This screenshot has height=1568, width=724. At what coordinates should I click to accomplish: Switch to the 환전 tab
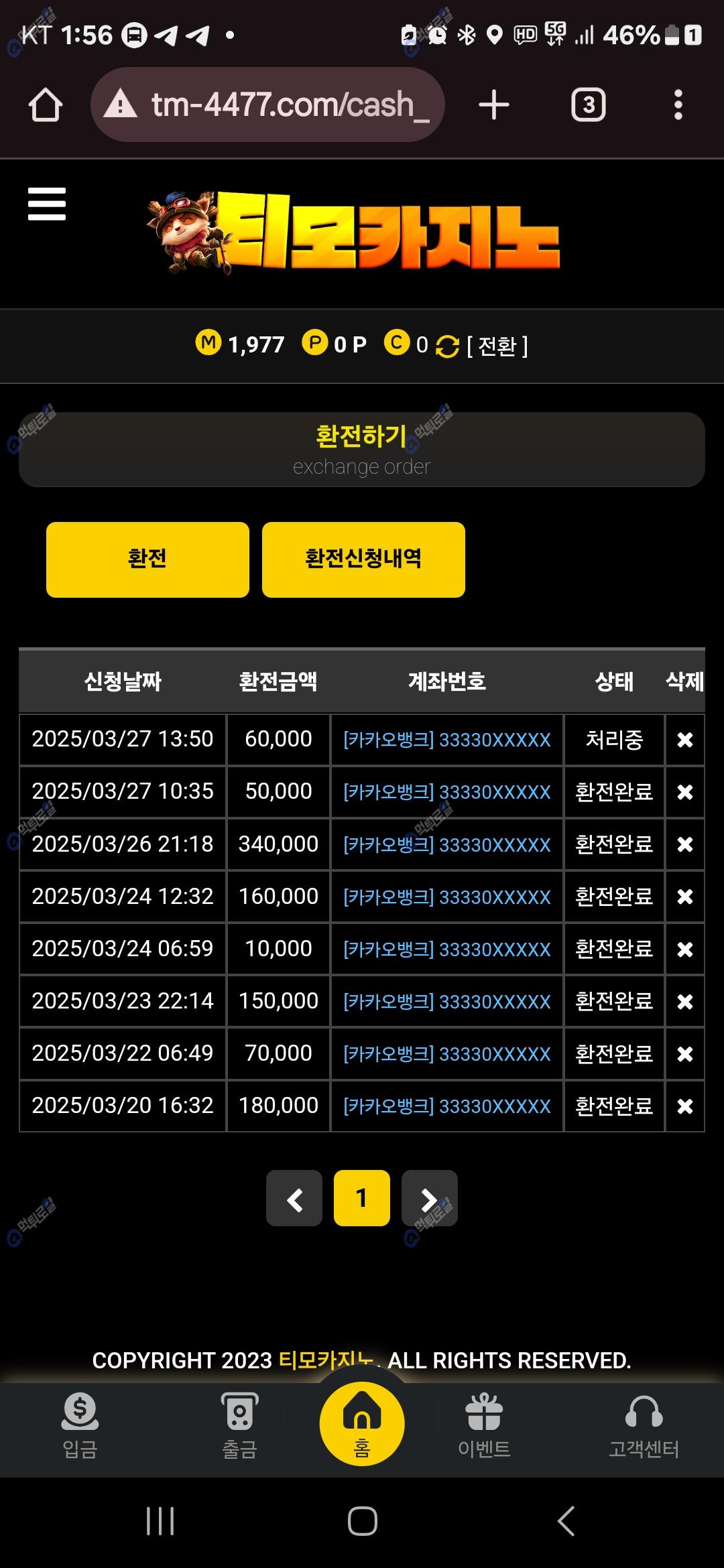[147, 560]
